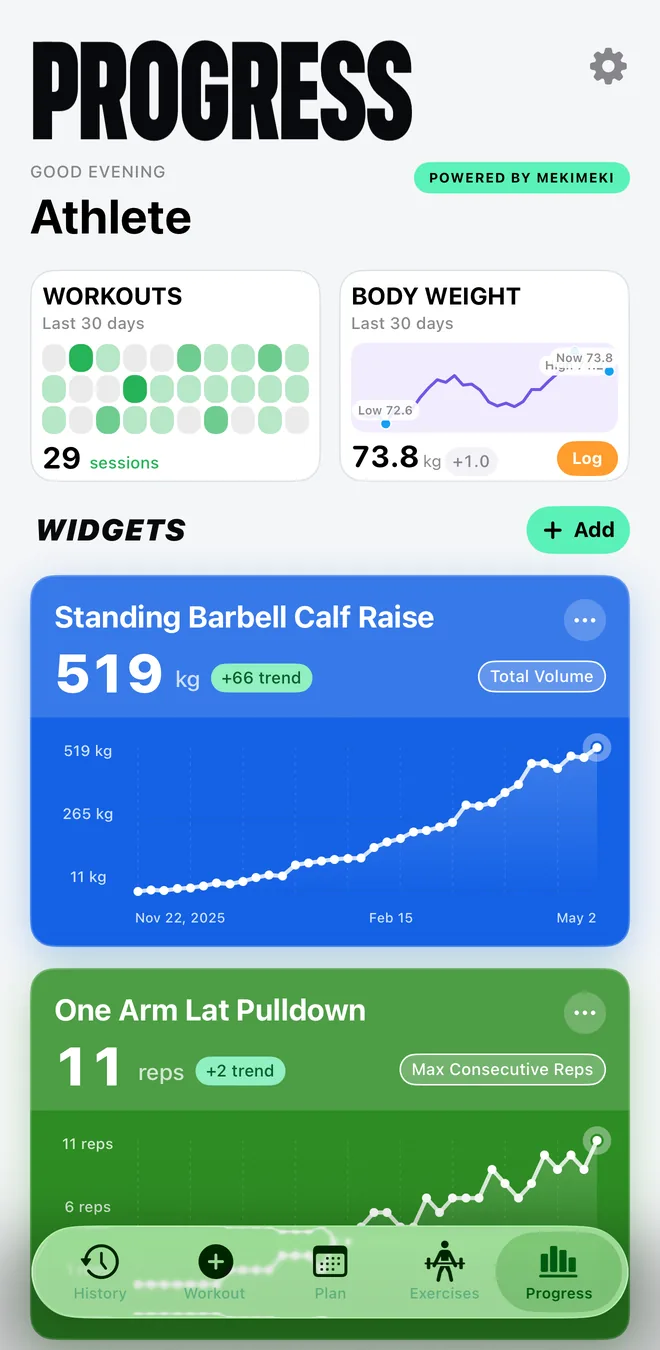660x1350 pixels.
Task: Open options for One Arm Lat Pulldown widget
Action: point(585,1014)
